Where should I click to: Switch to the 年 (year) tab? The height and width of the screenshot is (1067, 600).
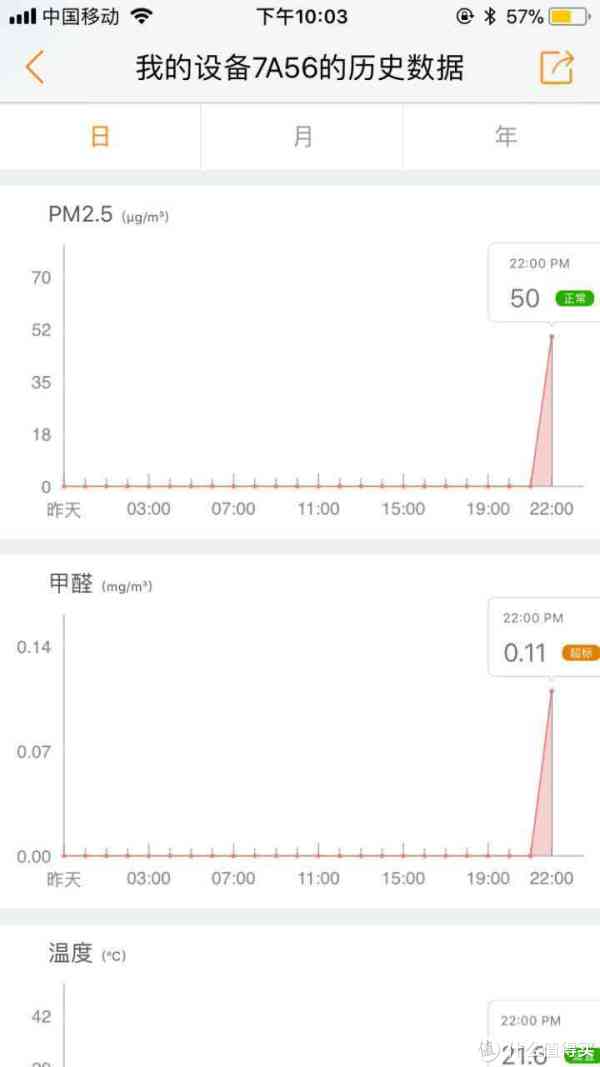point(502,137)
